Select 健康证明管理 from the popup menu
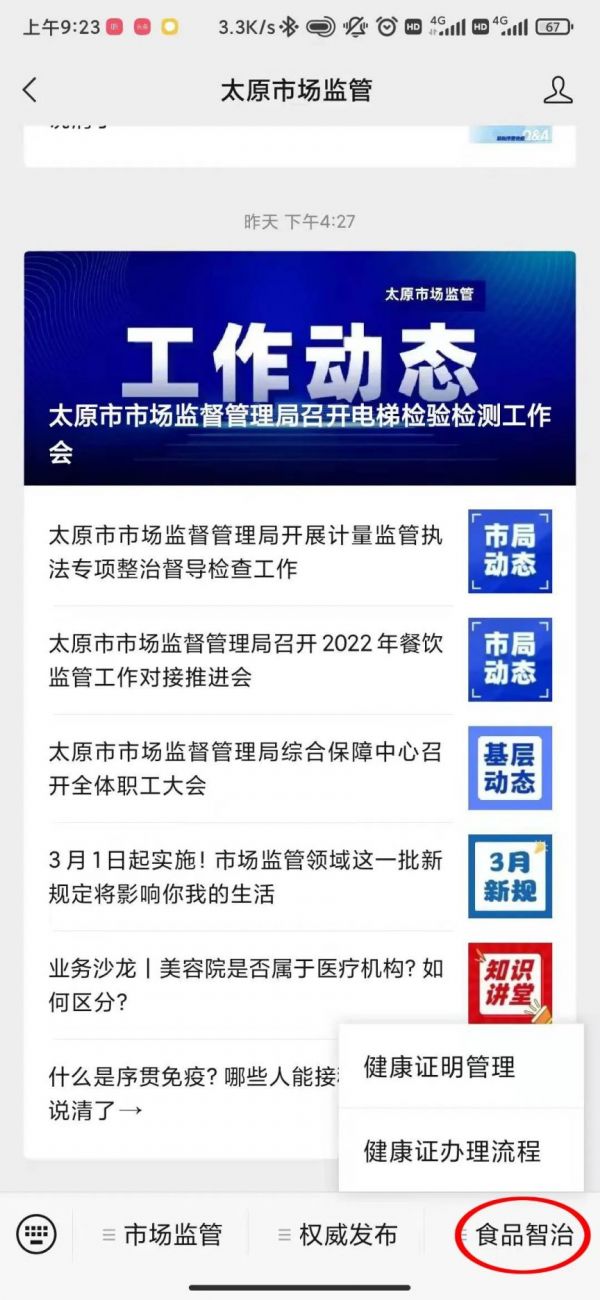 tap(461, 1066)
